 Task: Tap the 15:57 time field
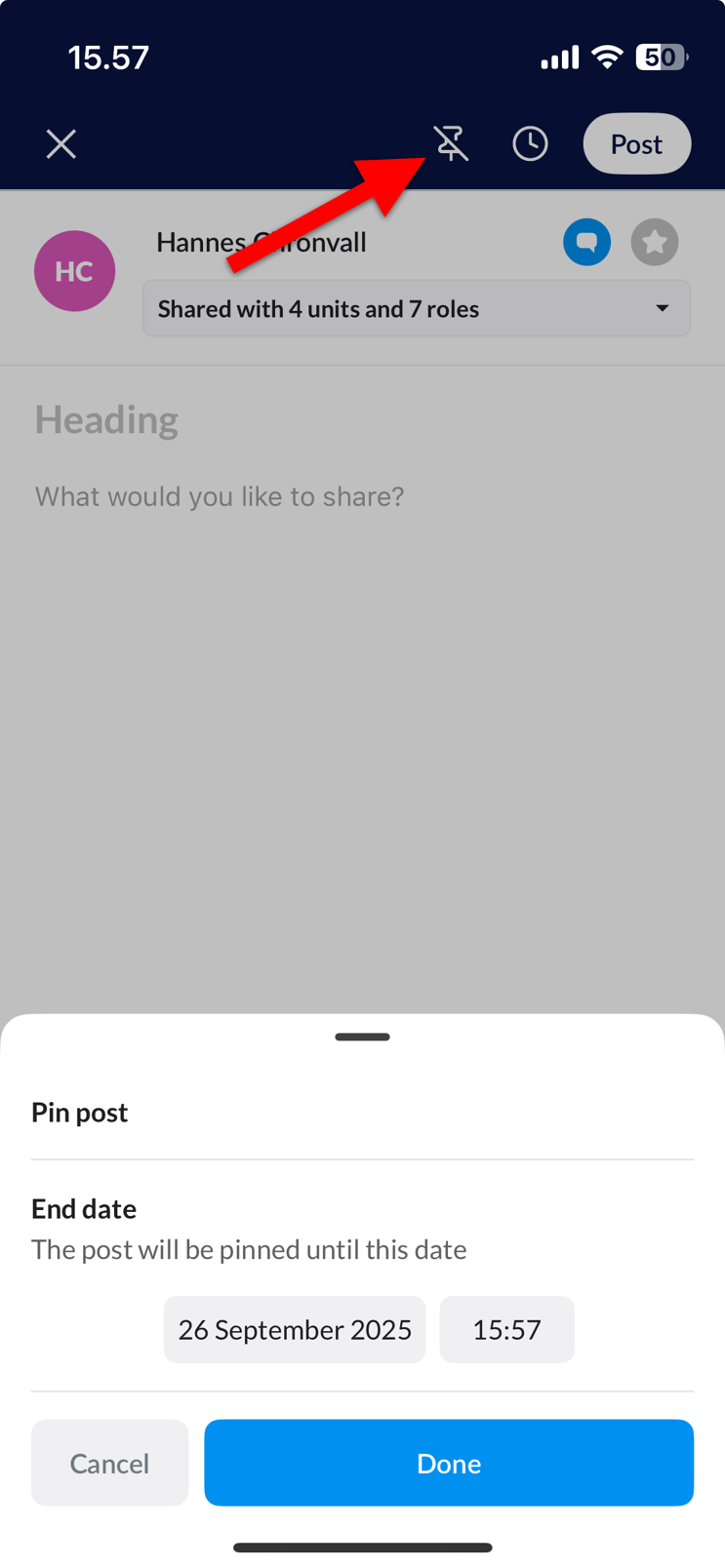[506, 1329]
